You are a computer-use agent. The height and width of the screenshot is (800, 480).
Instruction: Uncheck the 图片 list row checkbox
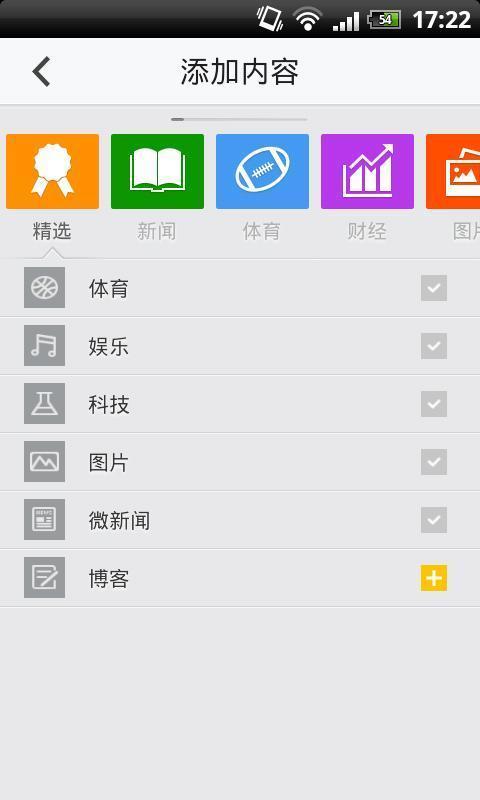point(434,462)
